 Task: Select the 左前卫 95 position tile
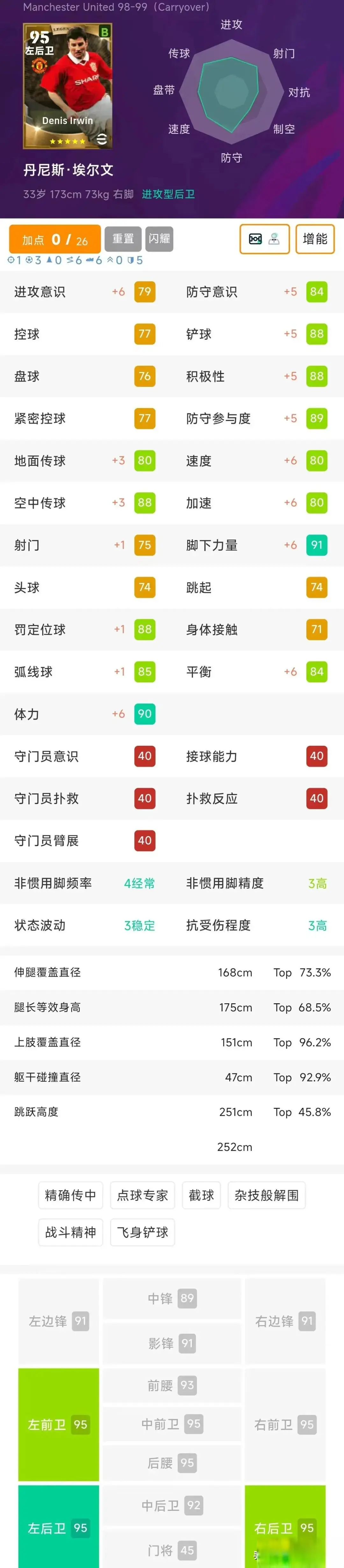pos(59,1424)
